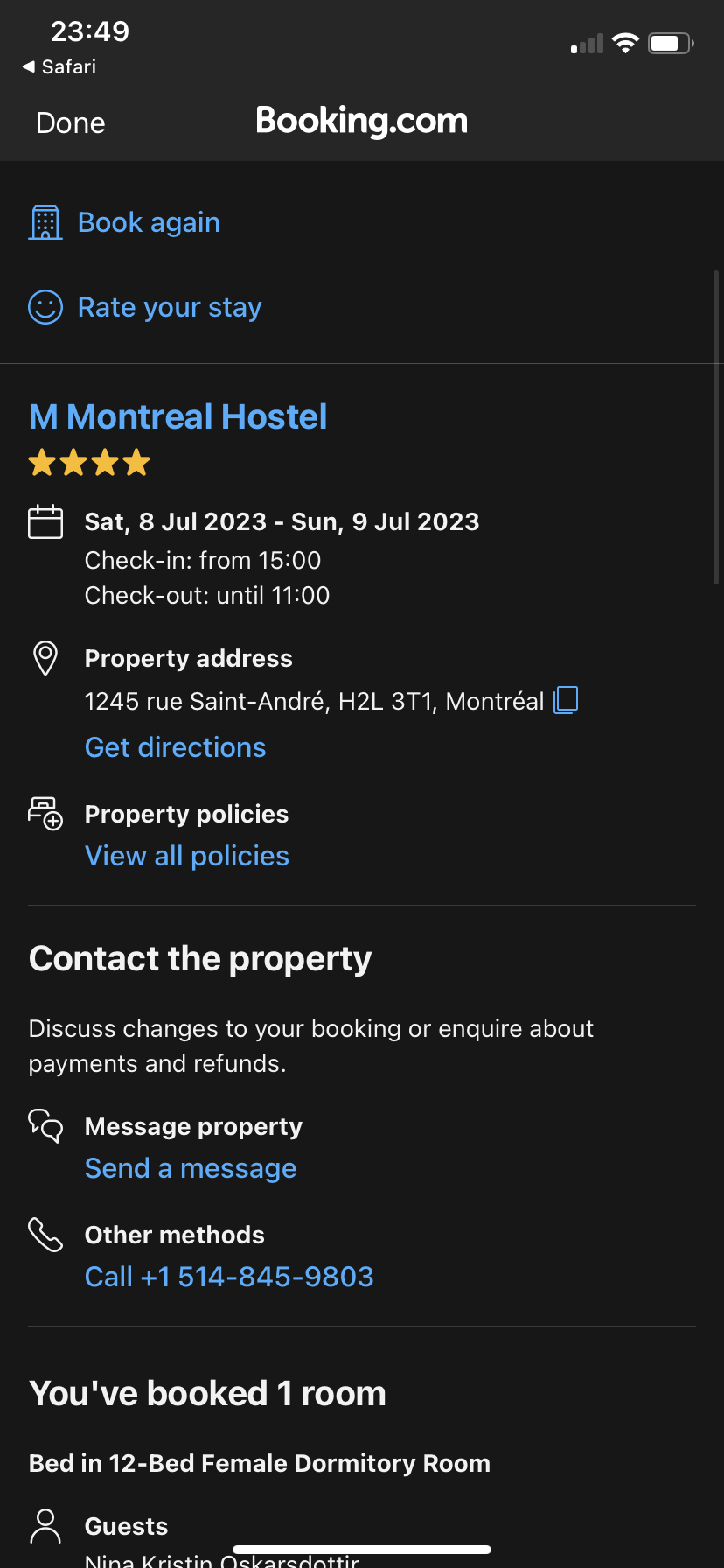This screenshot has height=1568, width=724.
Task: Send a message to the property
Action: (190, 1168)
